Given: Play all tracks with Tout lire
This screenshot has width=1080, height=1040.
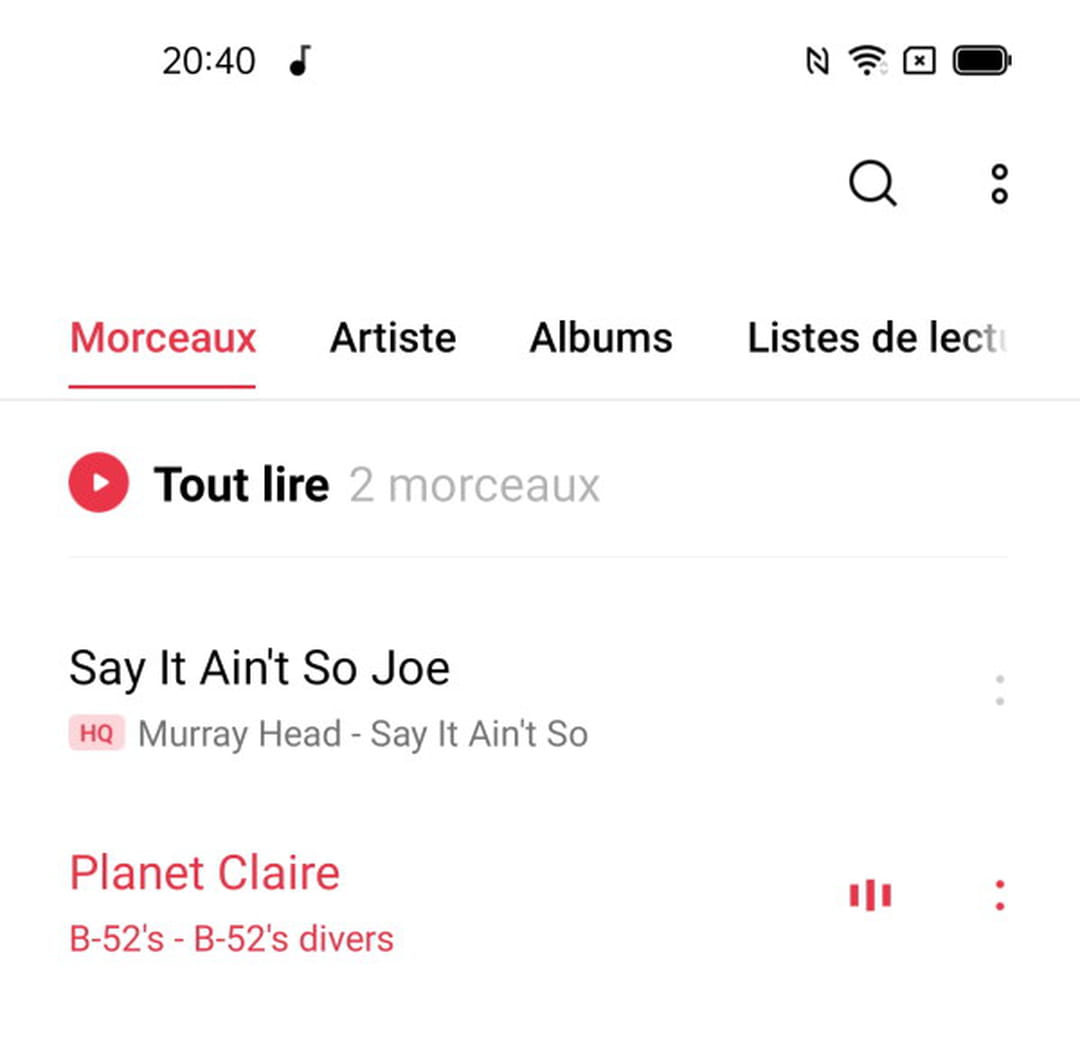Looking at the screenshot, I should (99, 483).
